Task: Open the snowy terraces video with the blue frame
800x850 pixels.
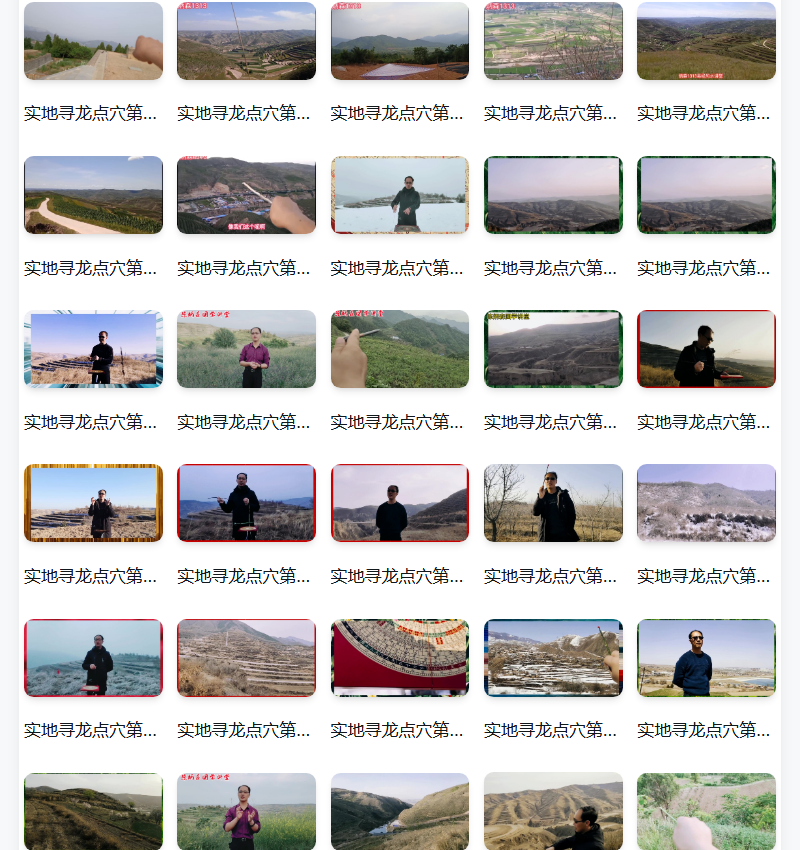Action: 553,657
